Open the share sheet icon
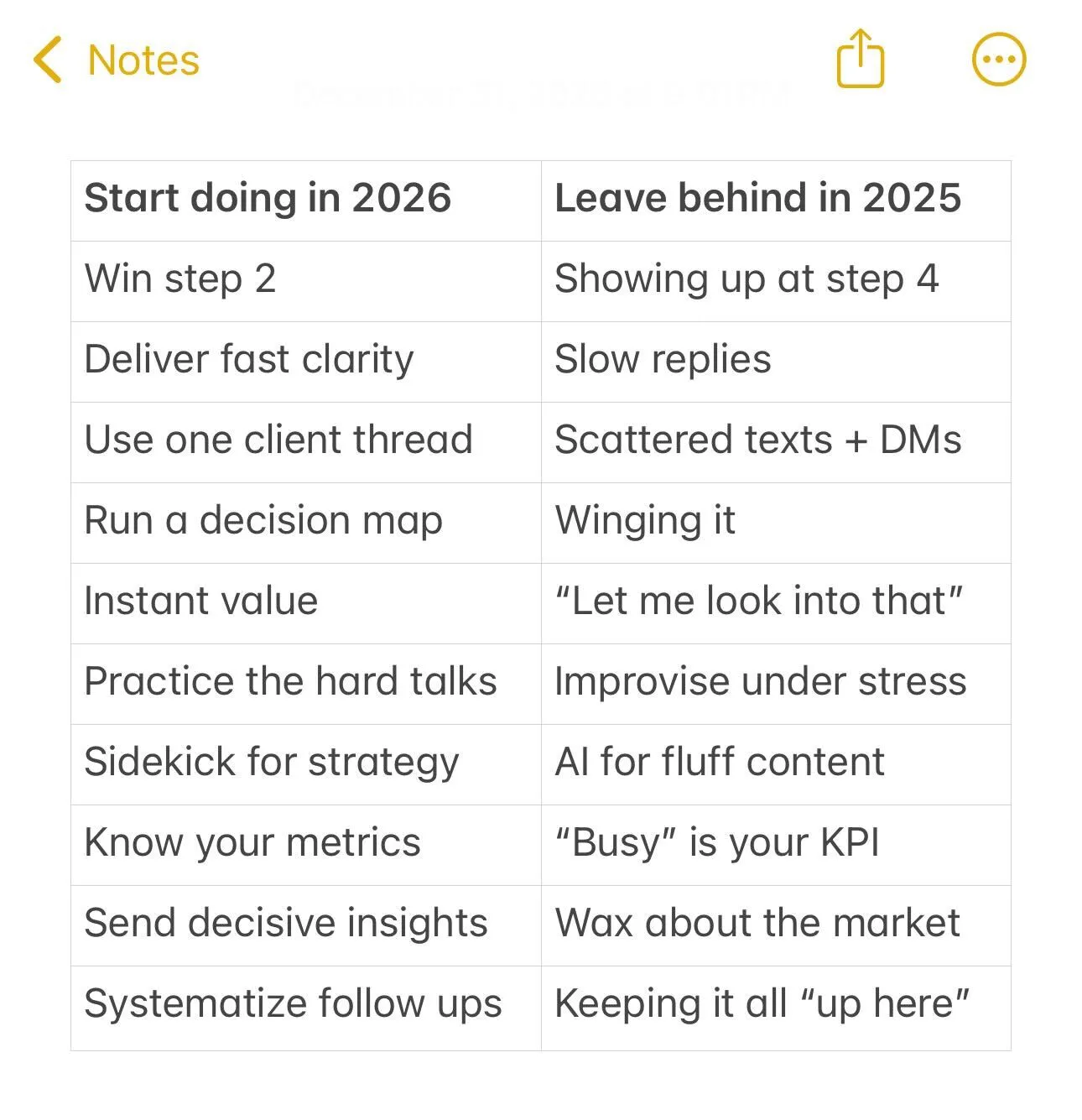The width and height of the screenshot is (1082, 1120). (x=859, y=59)
